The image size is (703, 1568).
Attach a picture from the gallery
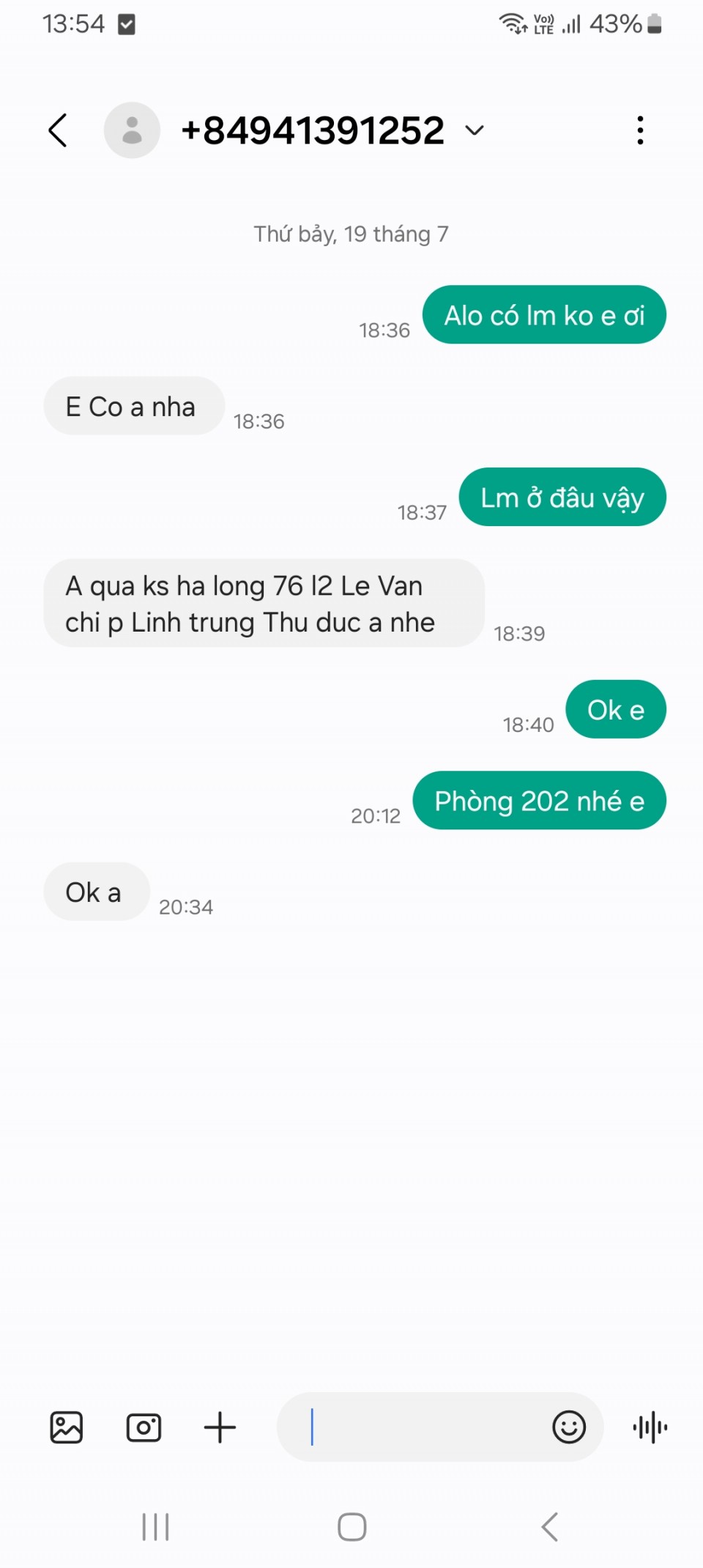coord(67,1427)
